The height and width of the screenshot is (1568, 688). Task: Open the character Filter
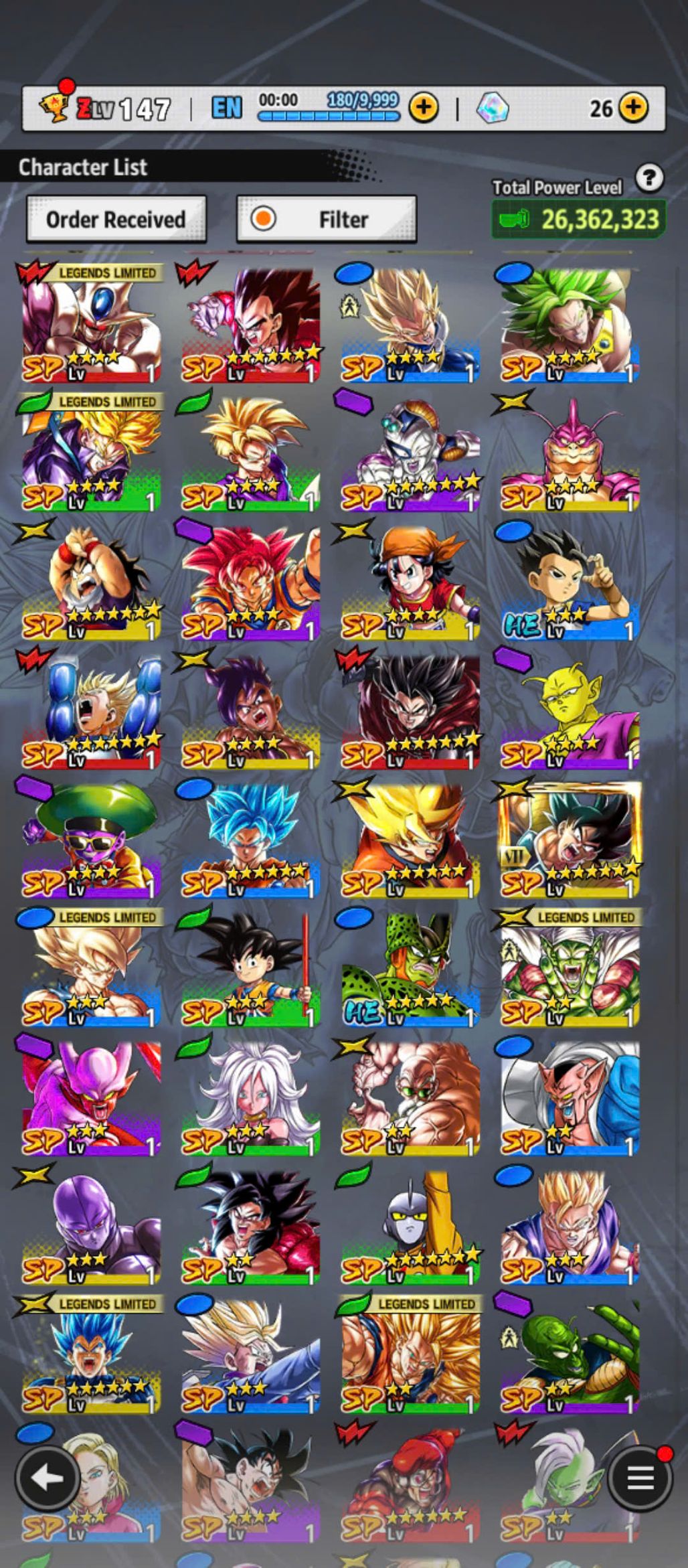(x=327, y=219)
